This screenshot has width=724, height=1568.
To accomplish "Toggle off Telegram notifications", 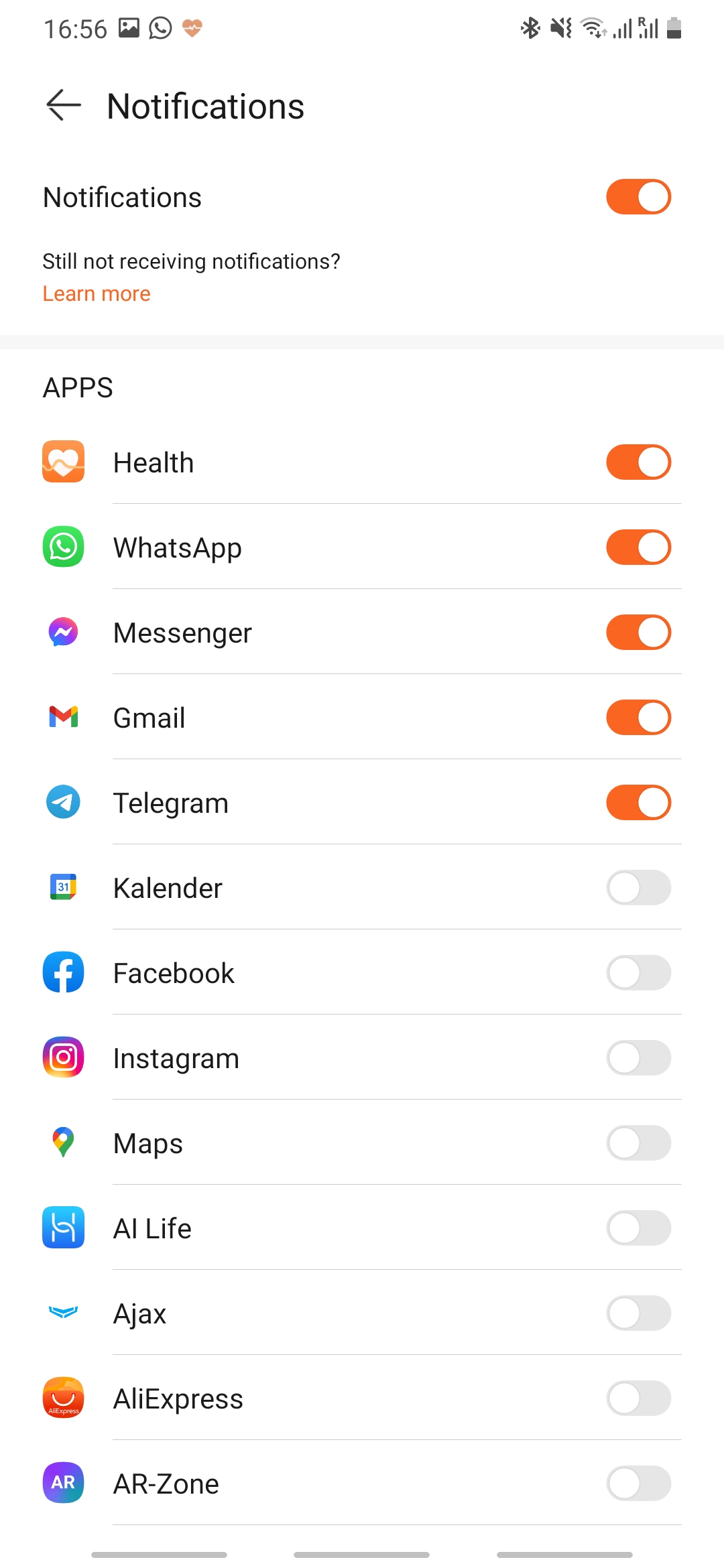I will 638,803.
